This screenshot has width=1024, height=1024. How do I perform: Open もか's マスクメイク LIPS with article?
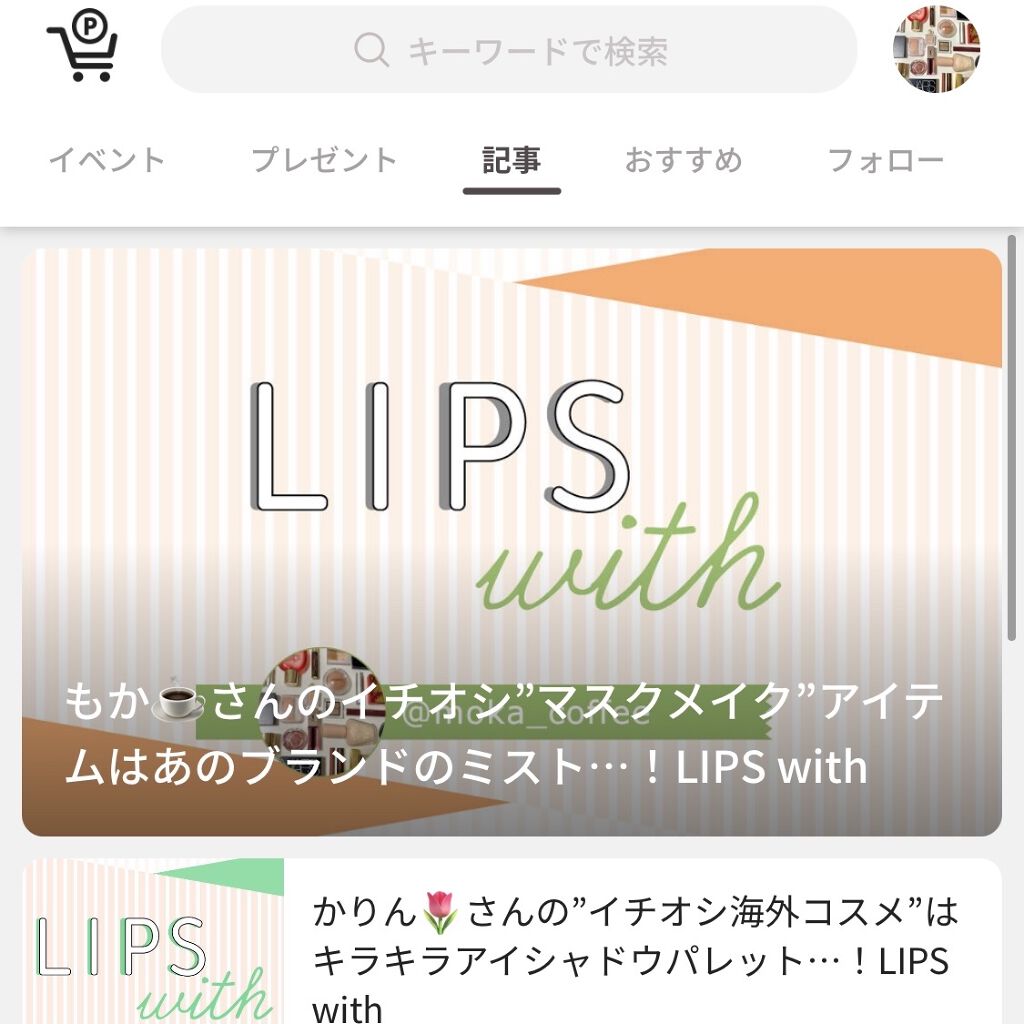511,540
